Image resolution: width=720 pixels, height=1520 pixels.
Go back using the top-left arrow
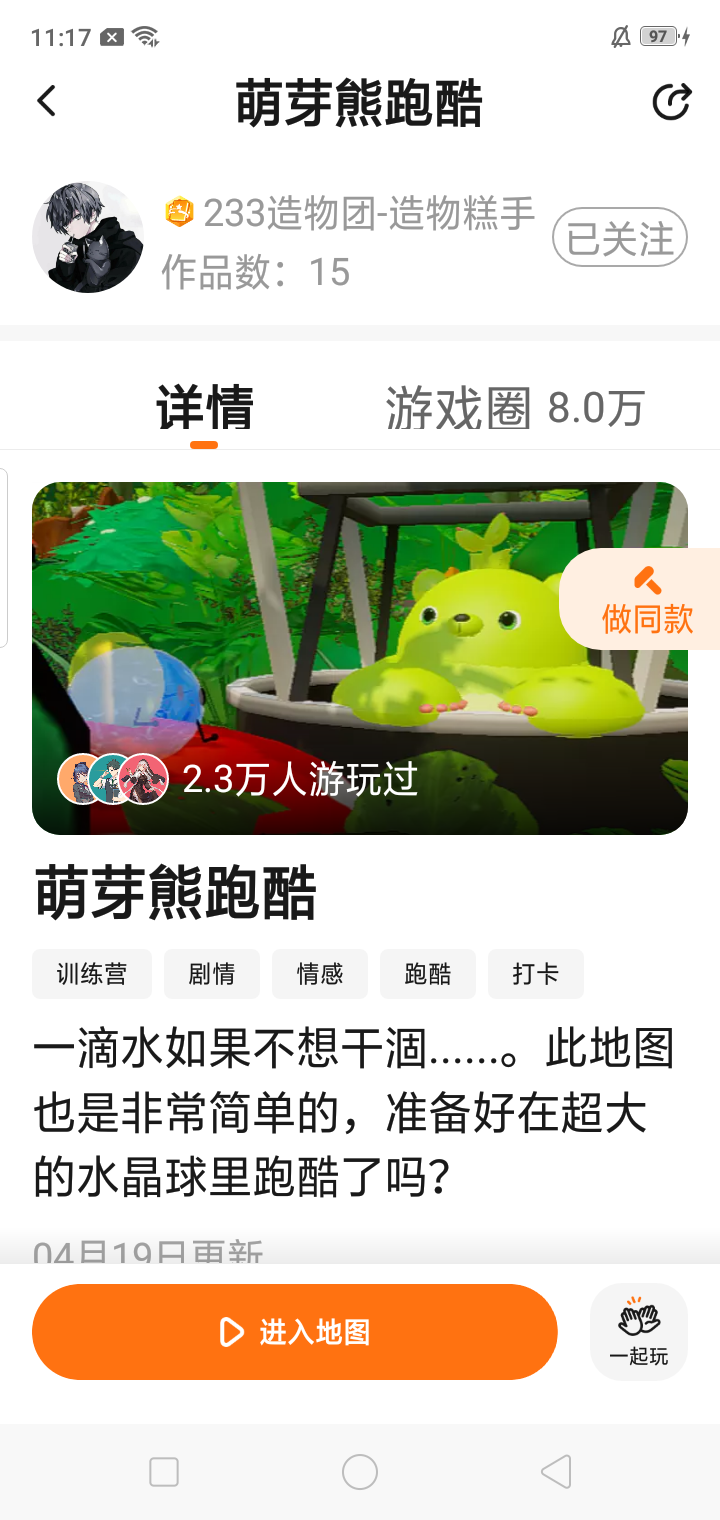click(46, 101)
